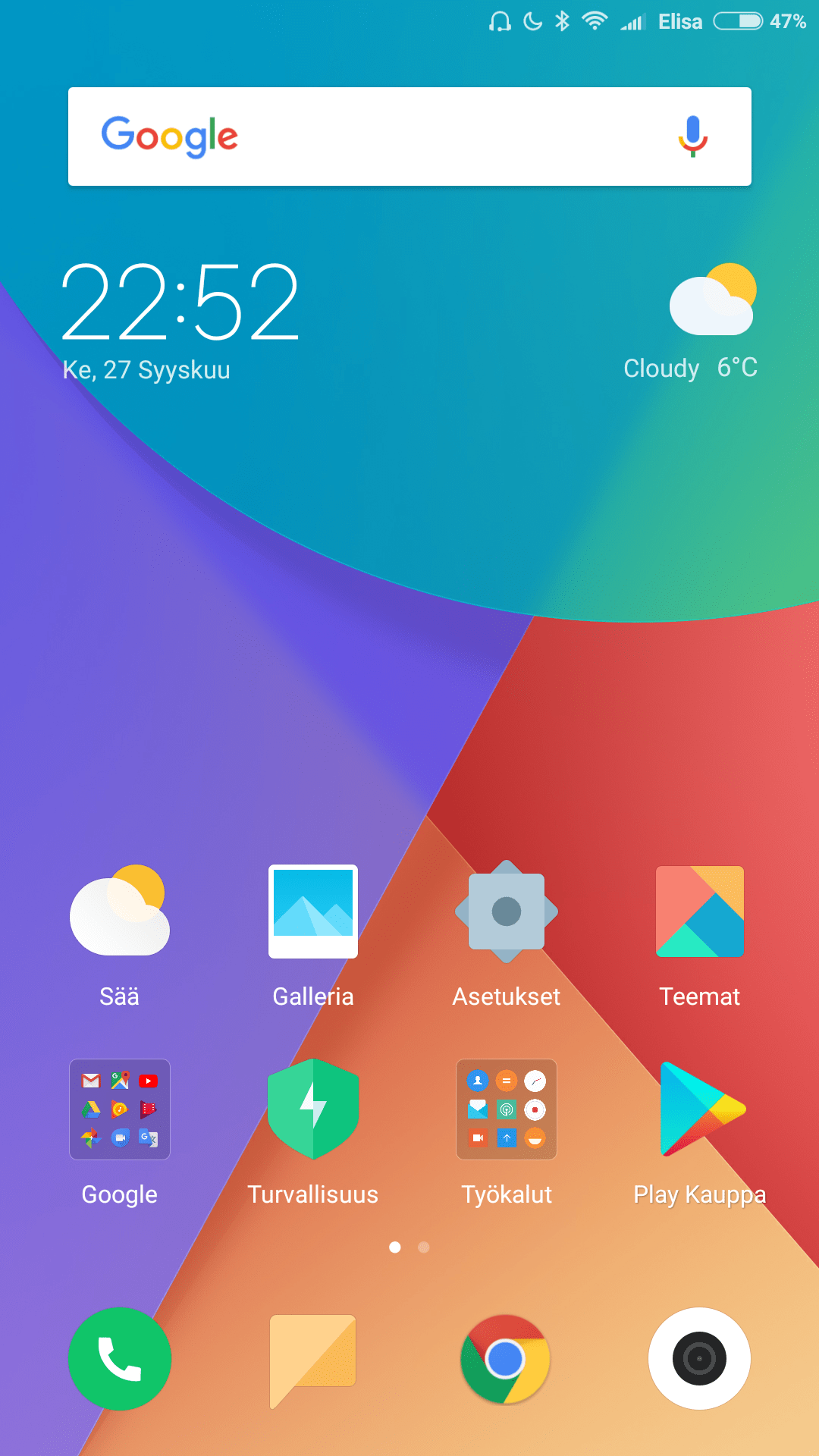This screenshot has height=1456, width=819.
Task: Open the Galleria app
Action: click(x=313, y=911)
